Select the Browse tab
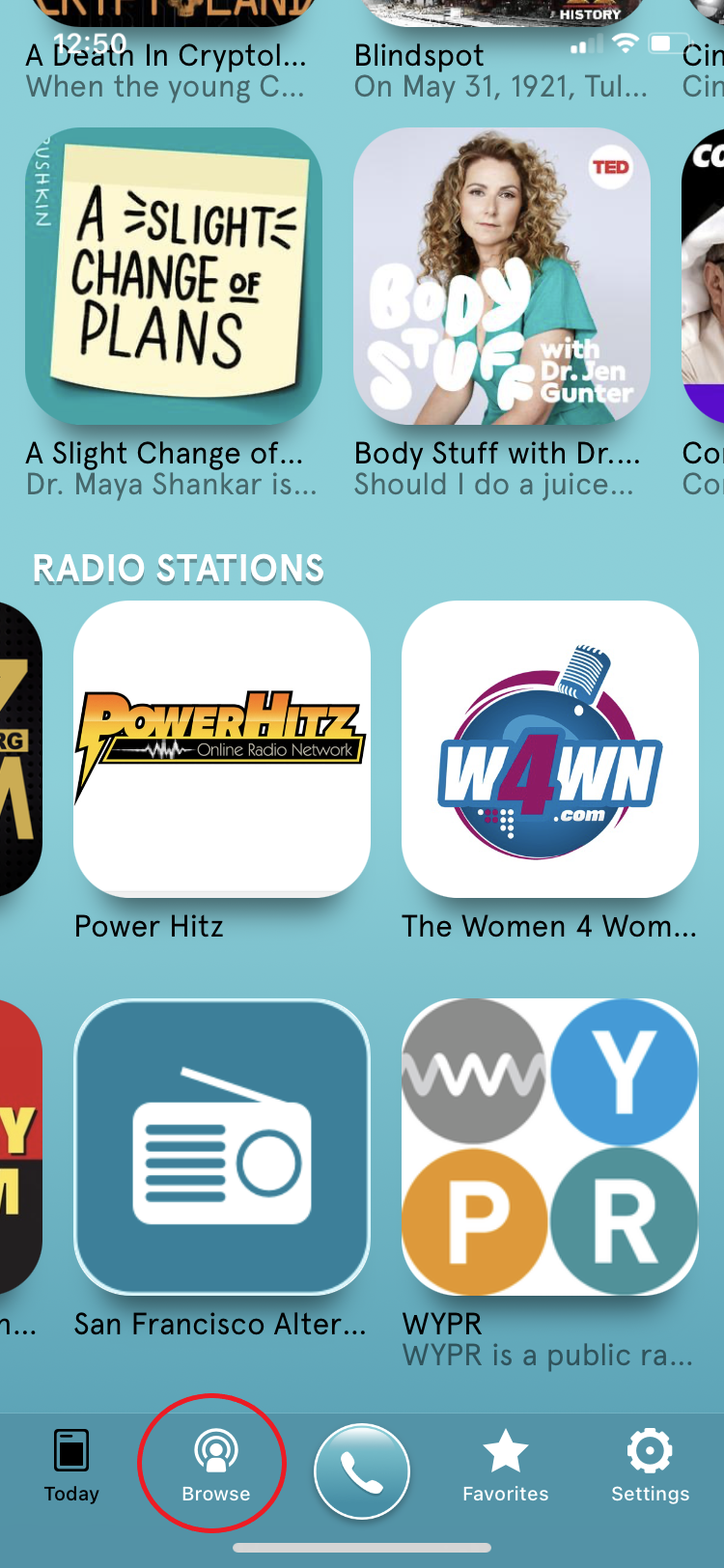 pos(215,1466)
